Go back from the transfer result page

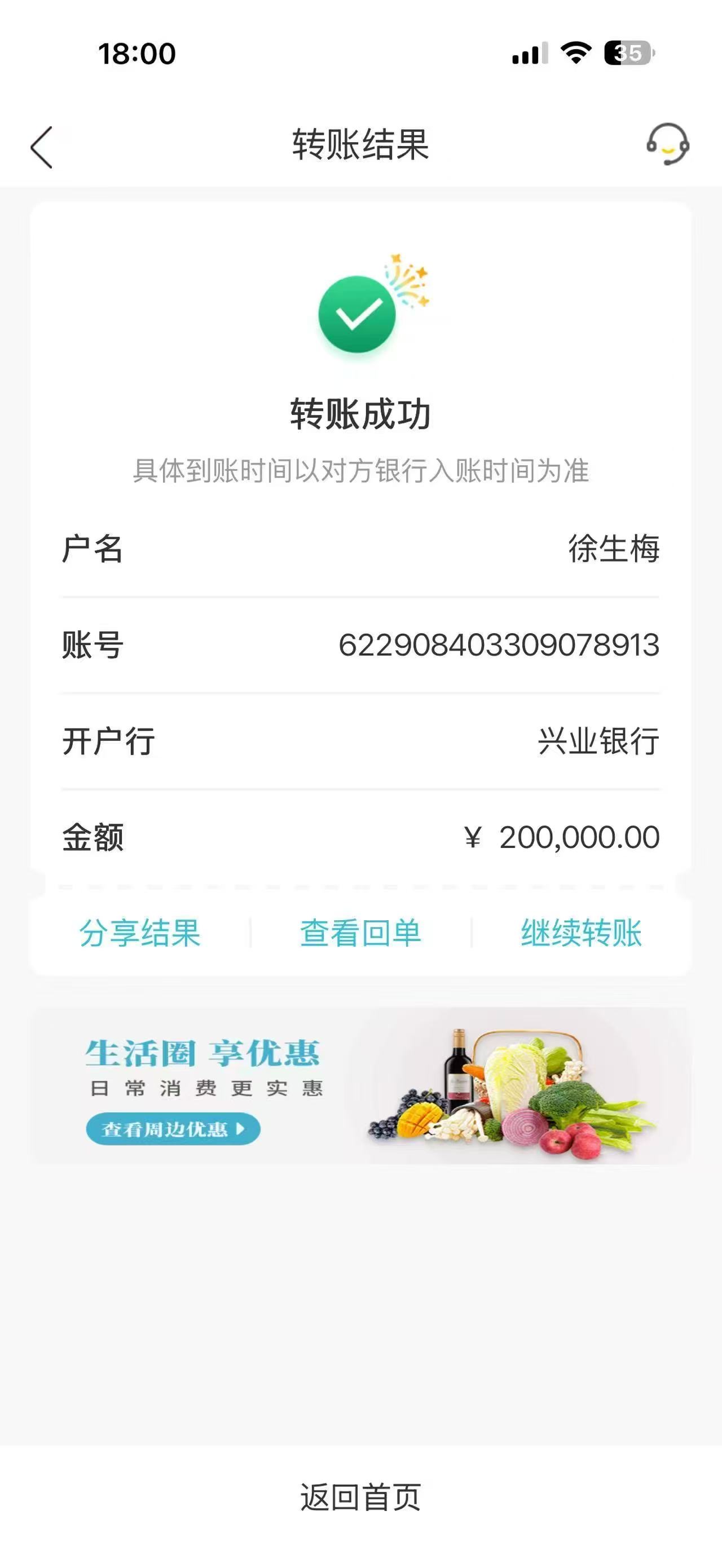(x=41, y=147)
